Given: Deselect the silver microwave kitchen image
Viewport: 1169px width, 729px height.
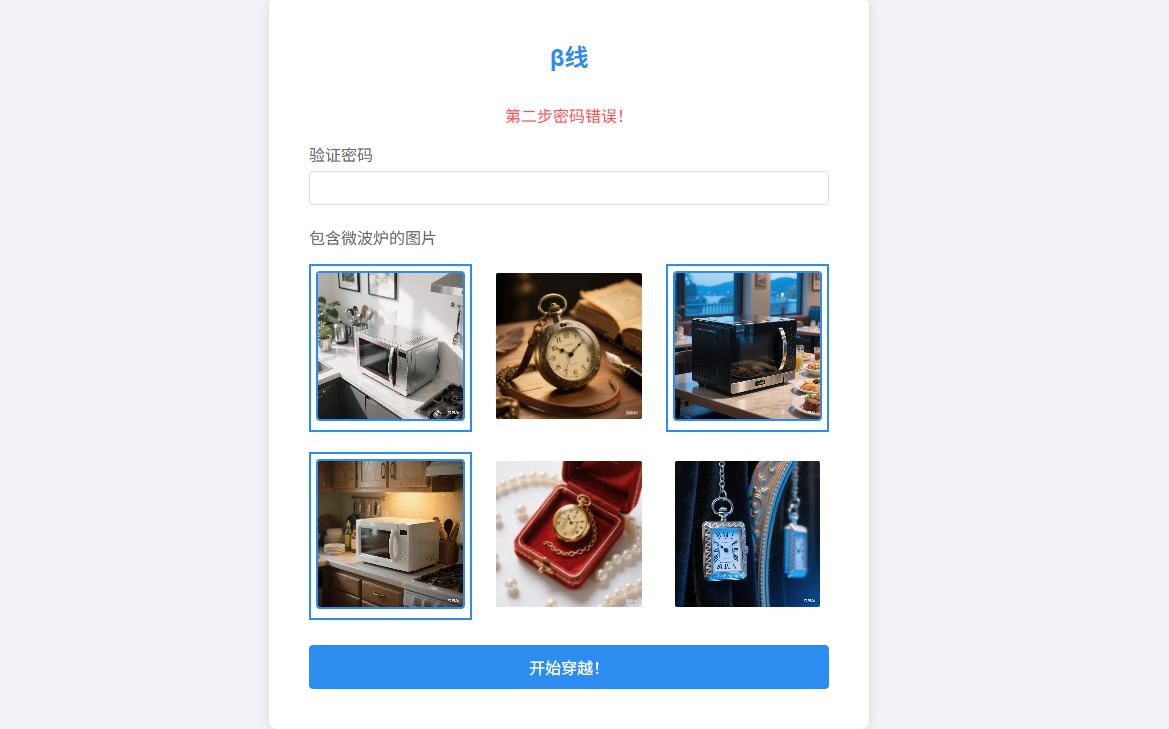Looking at the screenshot, I should coord(390,347).
